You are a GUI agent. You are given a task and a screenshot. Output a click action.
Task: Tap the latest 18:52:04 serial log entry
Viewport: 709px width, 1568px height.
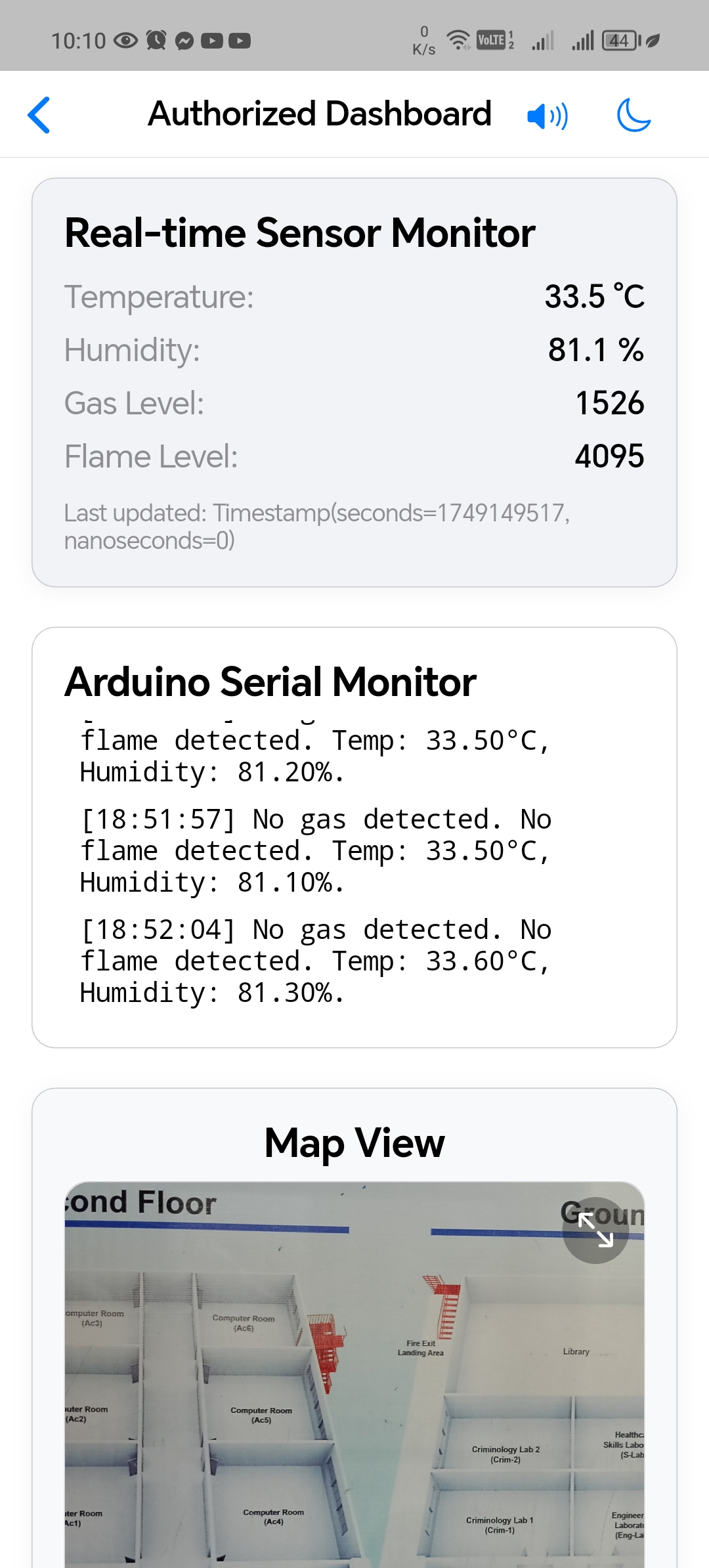(315, 961)
